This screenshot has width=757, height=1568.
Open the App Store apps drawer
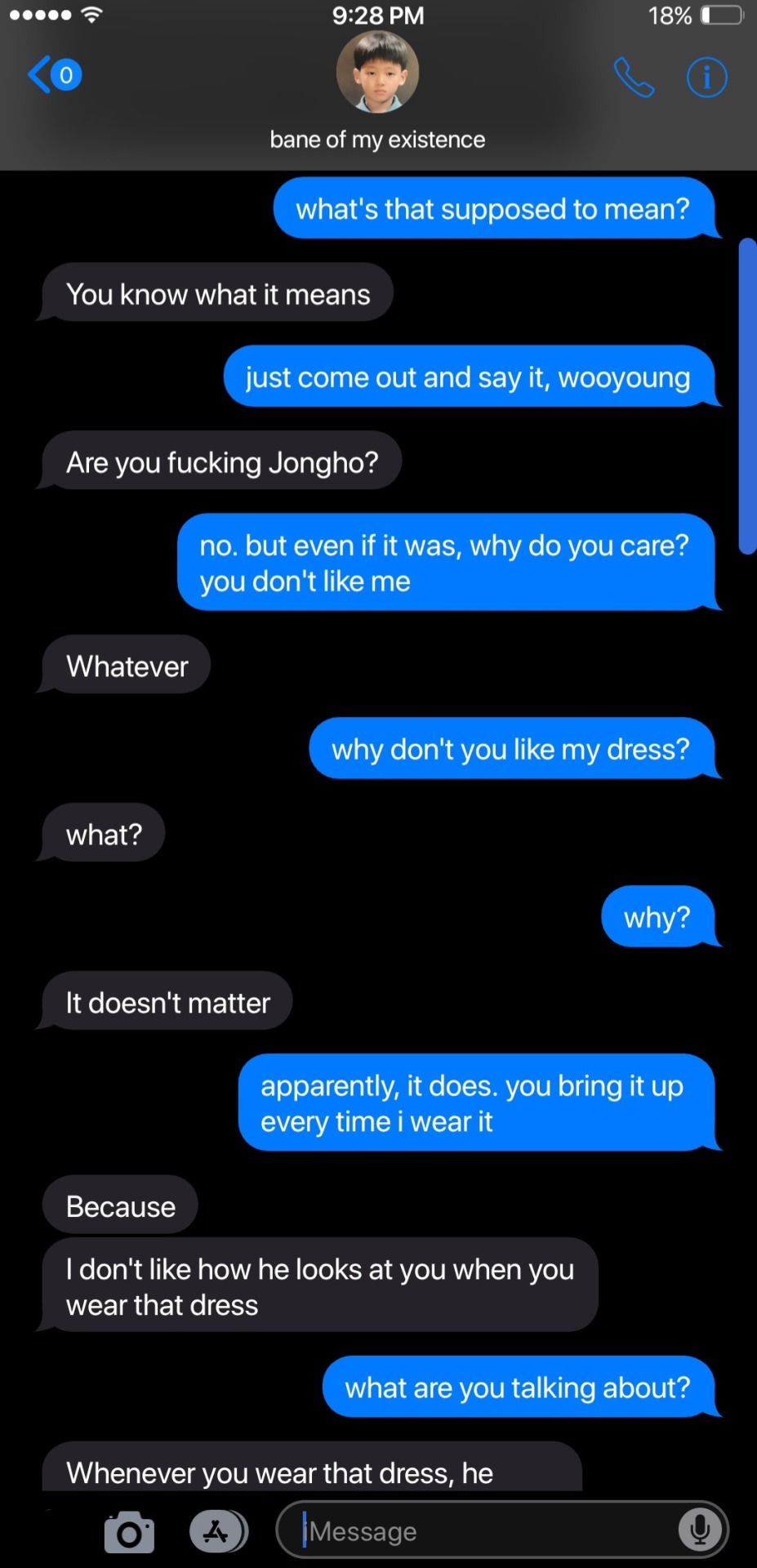(x=217, y=1531)
